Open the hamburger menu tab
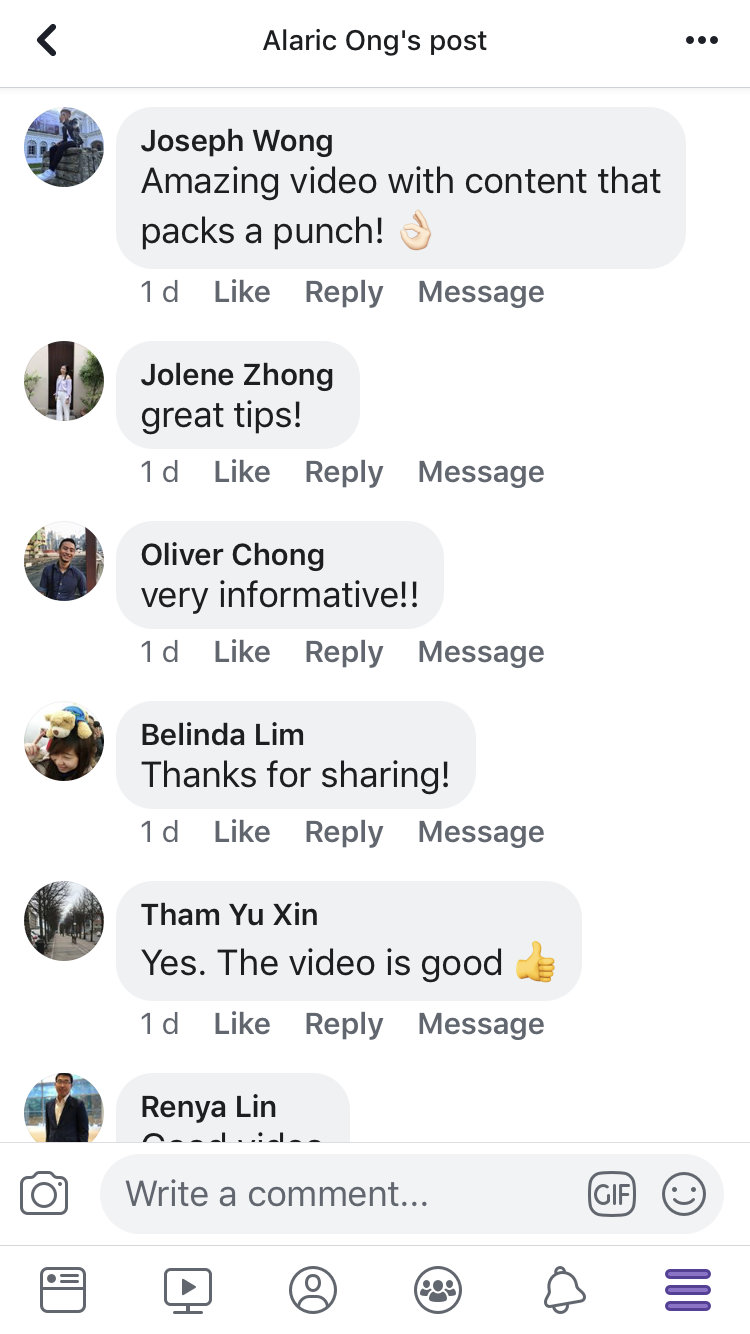 688,1289
